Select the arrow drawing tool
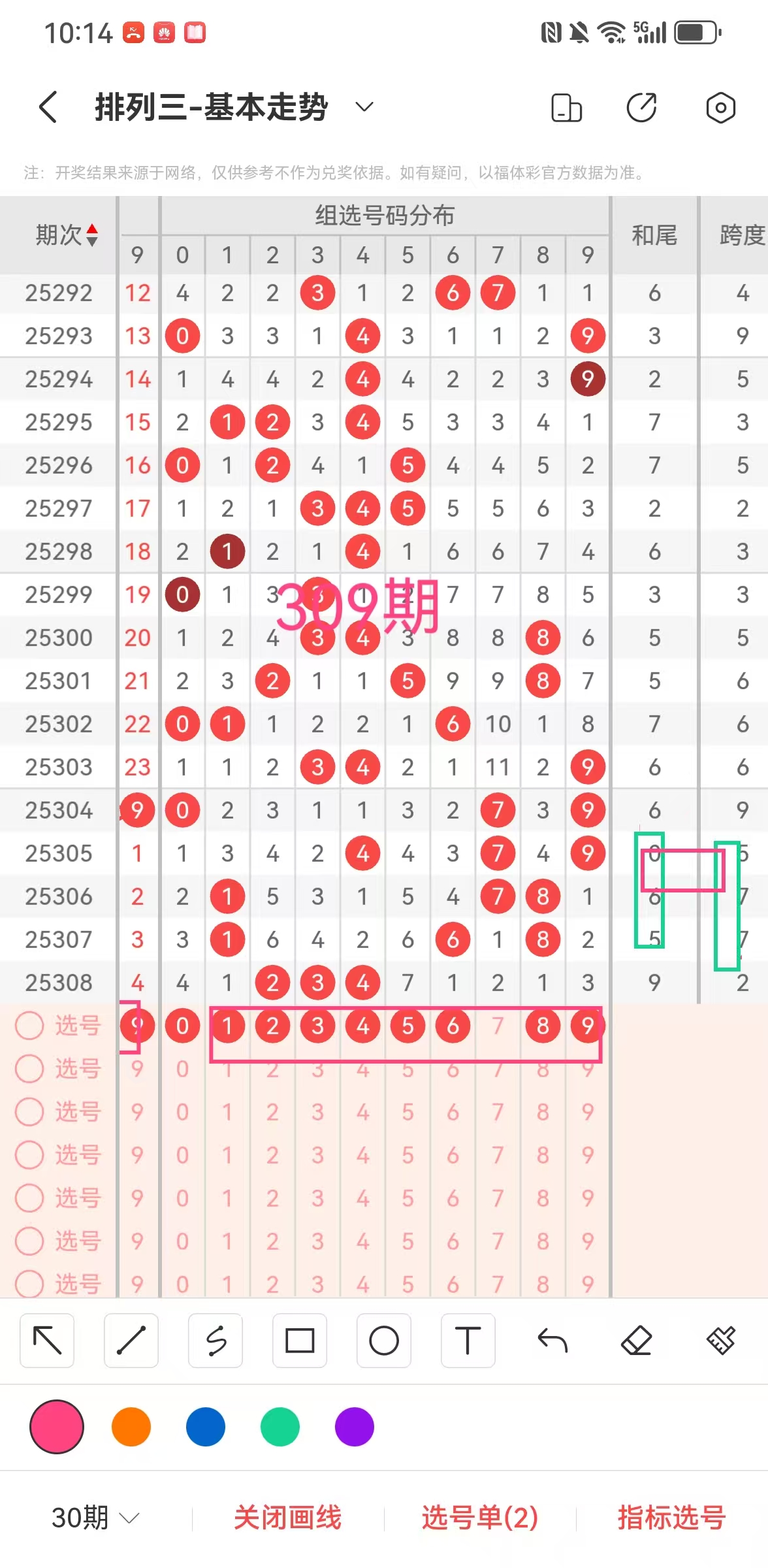The height and width of the screenshot is (1568, 768). point(47,1341)
